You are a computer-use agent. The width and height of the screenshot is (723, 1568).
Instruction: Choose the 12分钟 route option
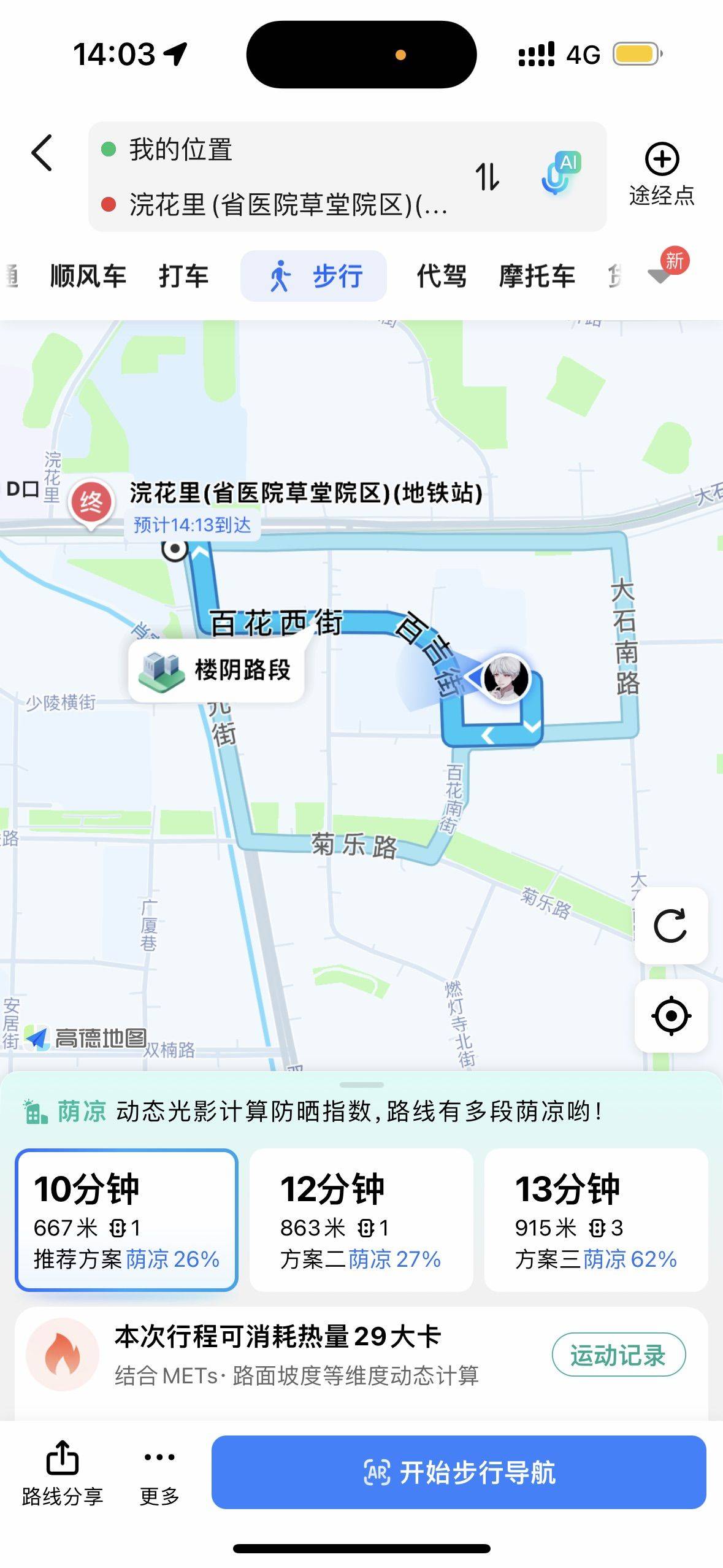361,1220
